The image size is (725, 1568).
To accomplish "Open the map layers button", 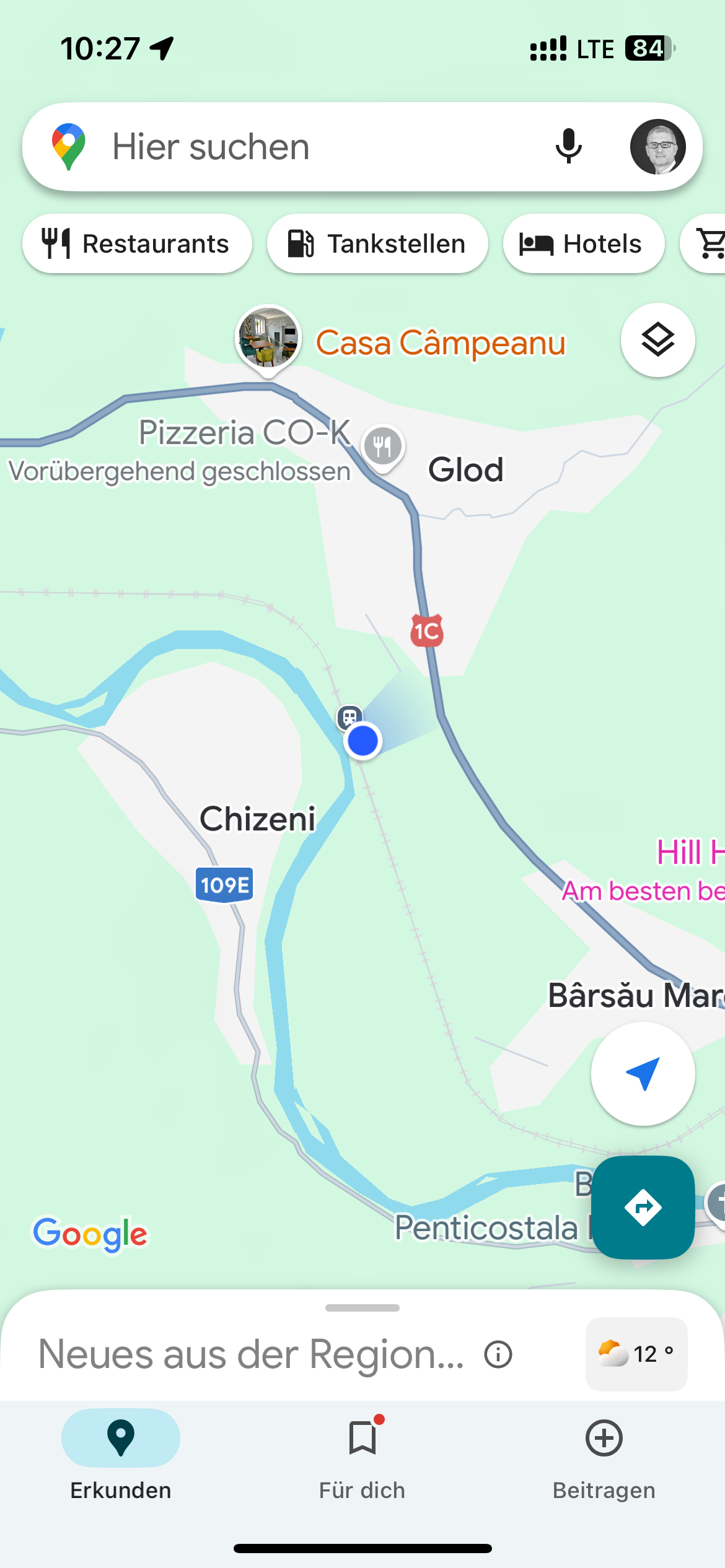I will pos(657,340).
